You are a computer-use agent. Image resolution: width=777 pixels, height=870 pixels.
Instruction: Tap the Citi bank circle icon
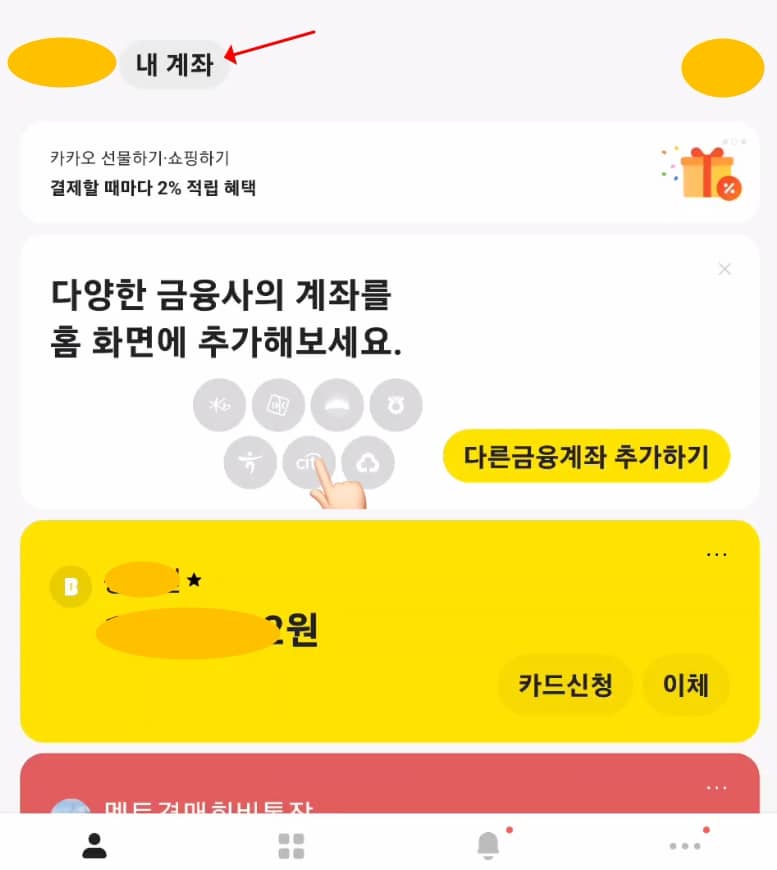[x=309, y=462]
